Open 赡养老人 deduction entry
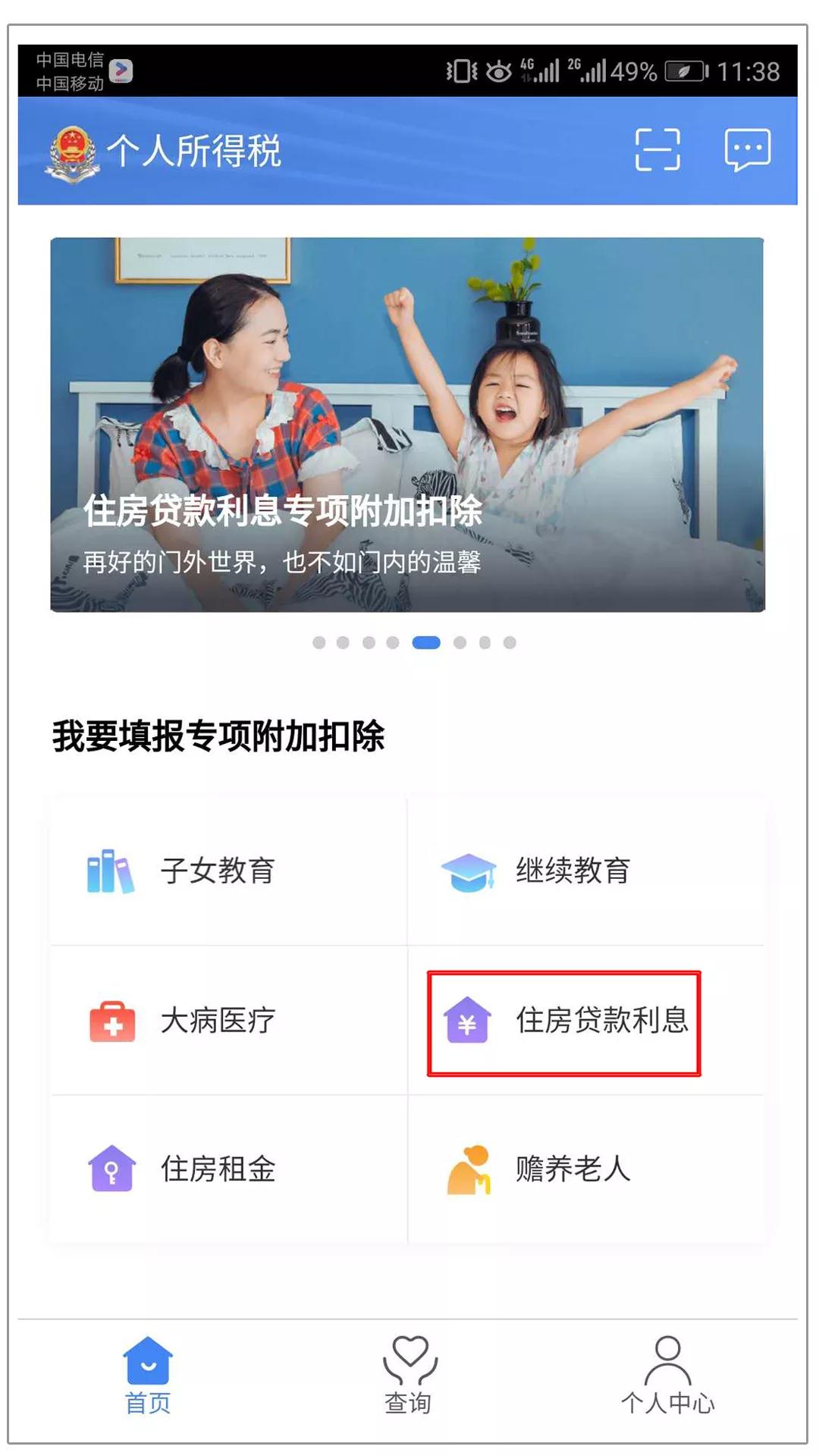The height and width of the screenshot is (1456, 819). (x=585, y=1169)
